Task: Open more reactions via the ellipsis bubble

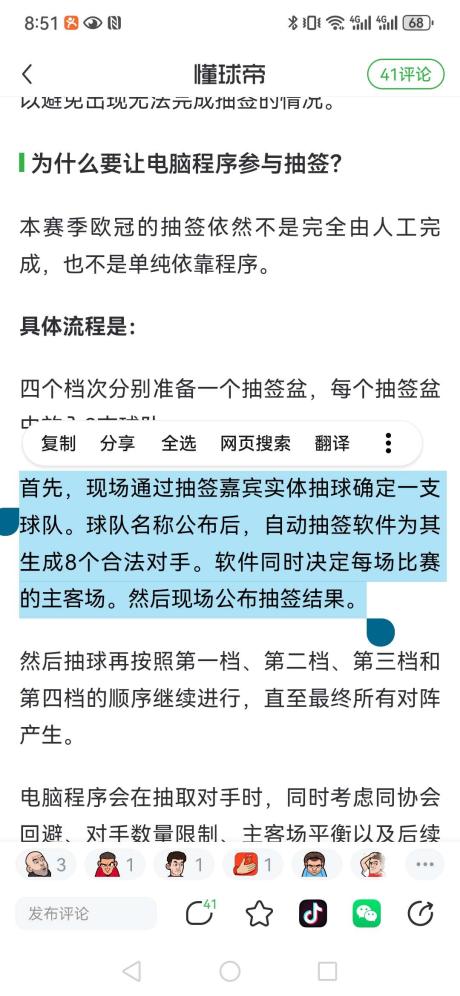Action: [x=424, y=865]
